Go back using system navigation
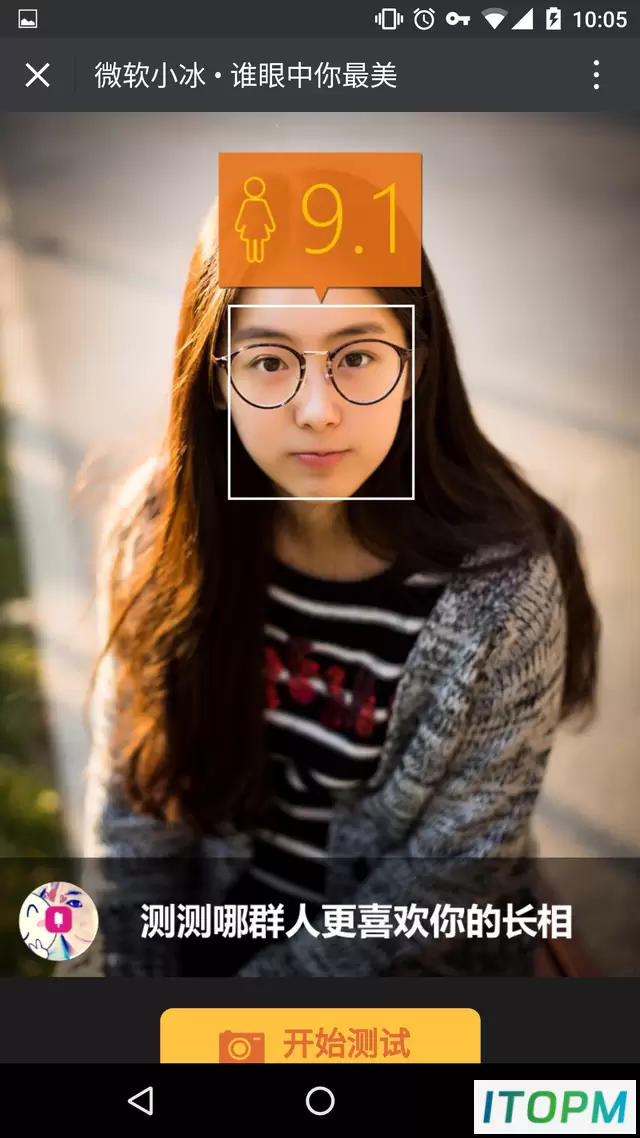The image size is (640, 1138). tap(140, 1100)
